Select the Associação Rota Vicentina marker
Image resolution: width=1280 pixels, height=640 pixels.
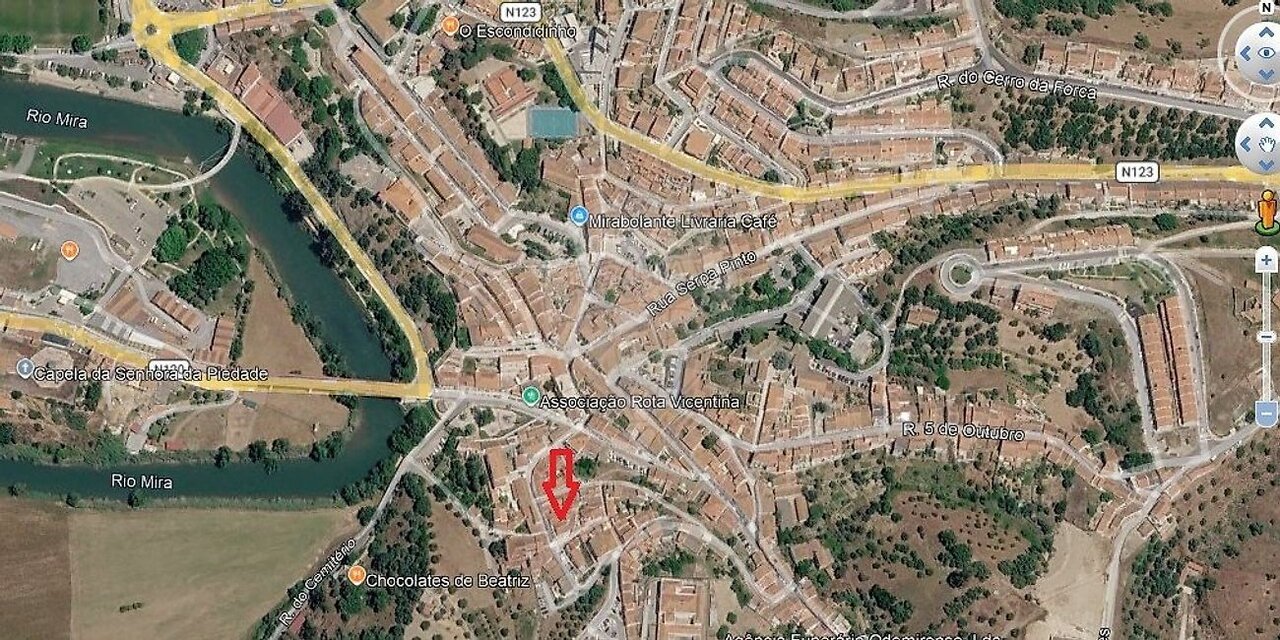click(531, 396)
